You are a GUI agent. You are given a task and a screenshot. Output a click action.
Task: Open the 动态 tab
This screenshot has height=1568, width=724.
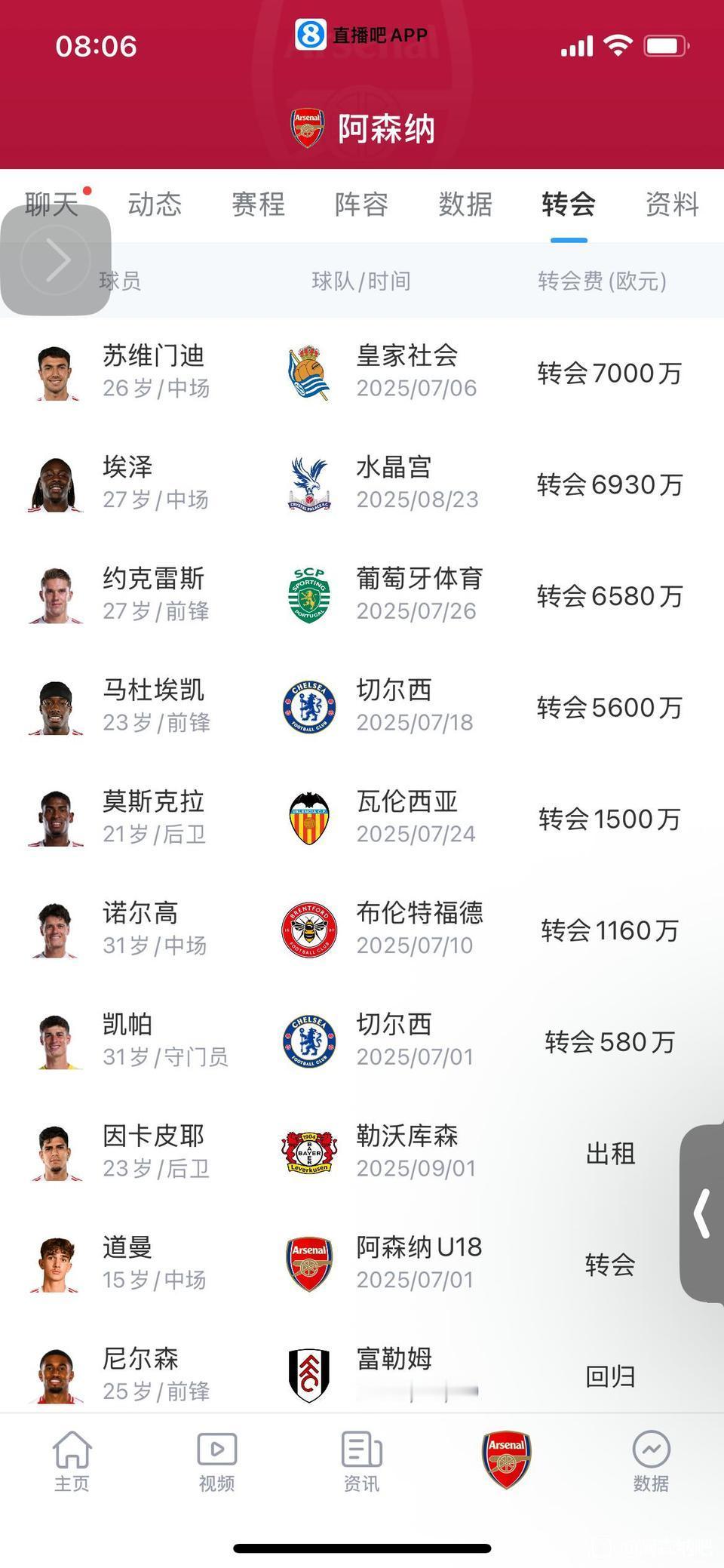(155, 204)
